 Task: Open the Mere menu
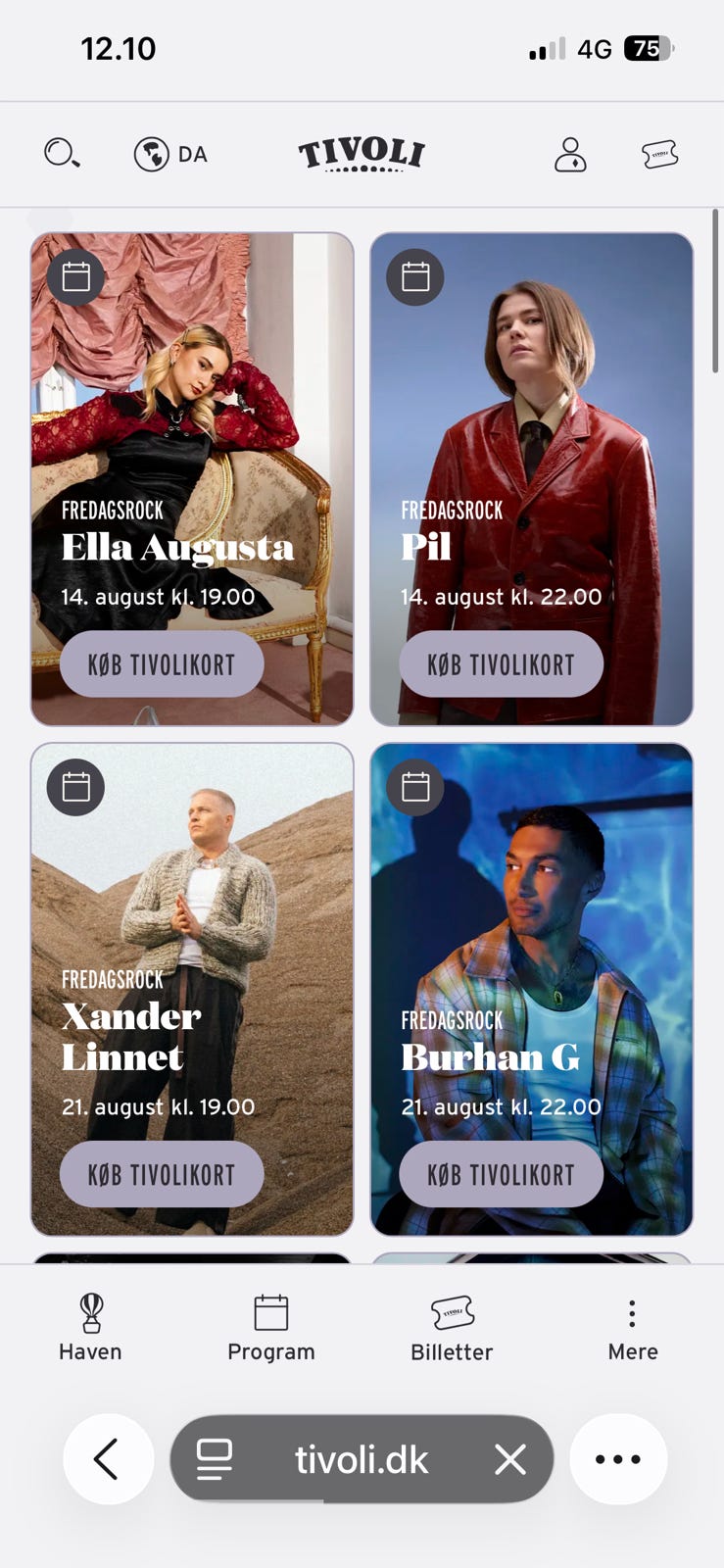633,1328
